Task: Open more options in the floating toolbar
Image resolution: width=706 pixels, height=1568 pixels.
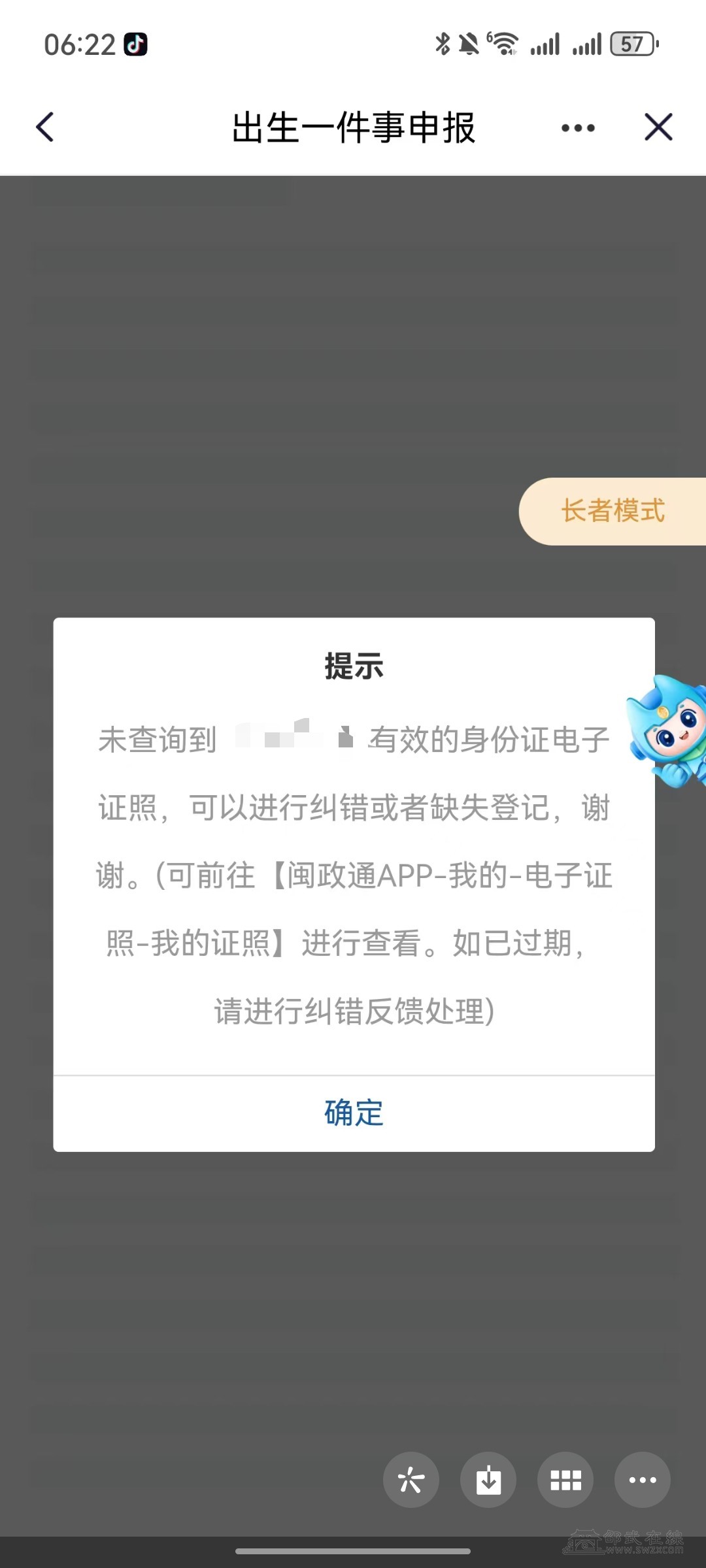Action: coord(642,1480)
